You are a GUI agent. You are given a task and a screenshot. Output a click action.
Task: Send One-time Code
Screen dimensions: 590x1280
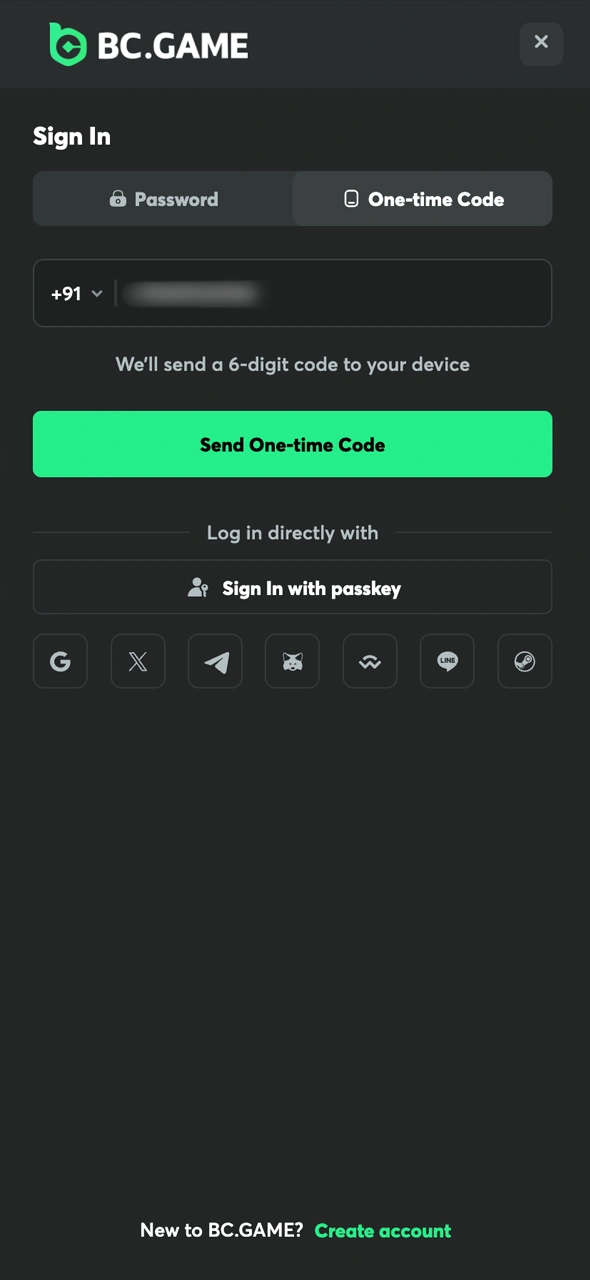coord(292,444)
